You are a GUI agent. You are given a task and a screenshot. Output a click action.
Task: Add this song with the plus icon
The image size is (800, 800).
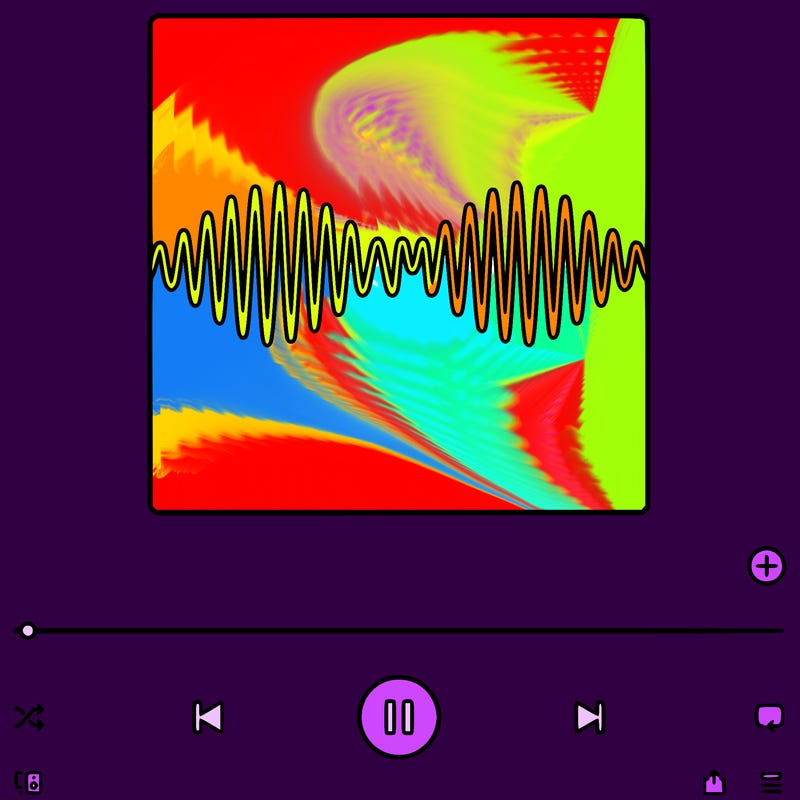coord(767,567)
